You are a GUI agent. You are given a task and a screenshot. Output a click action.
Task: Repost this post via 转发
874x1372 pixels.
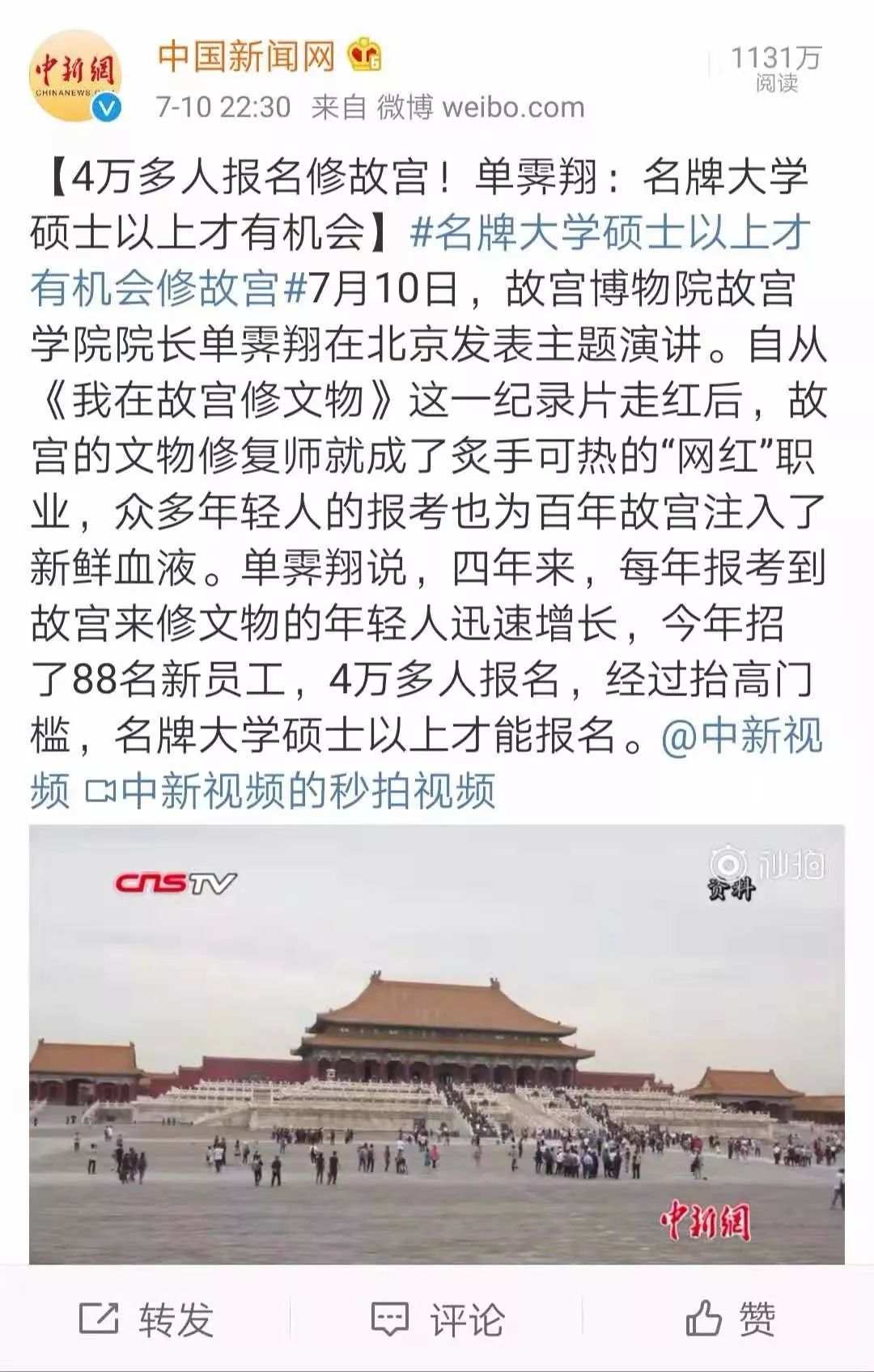click(x=146, y=1319)
